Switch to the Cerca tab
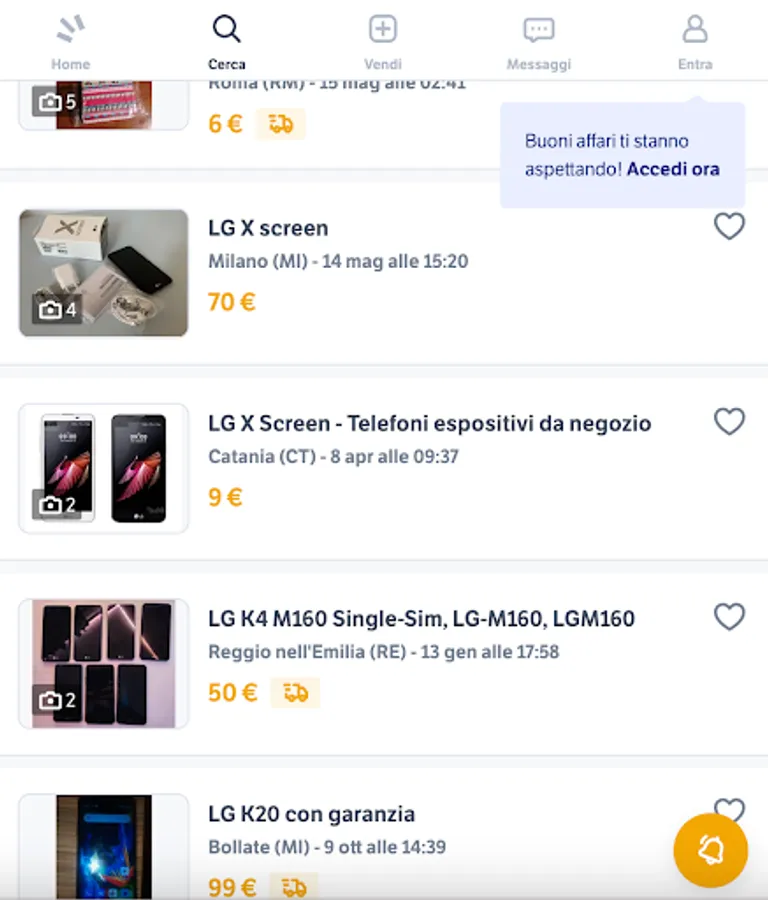 click(227, 42)
